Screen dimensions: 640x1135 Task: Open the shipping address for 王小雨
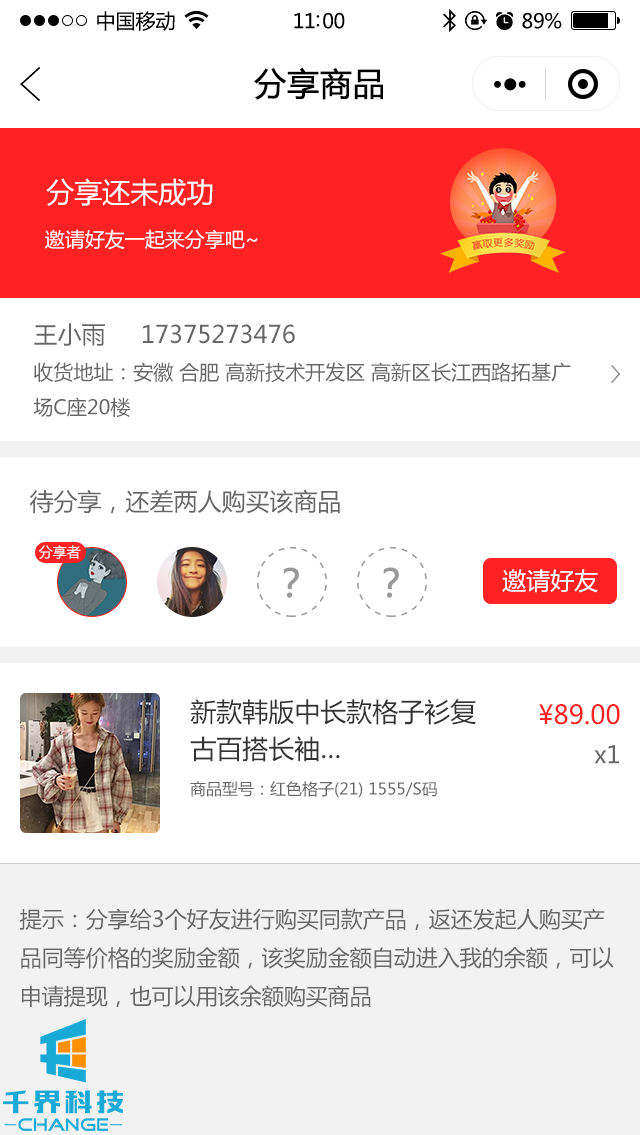tap(320, 370)
